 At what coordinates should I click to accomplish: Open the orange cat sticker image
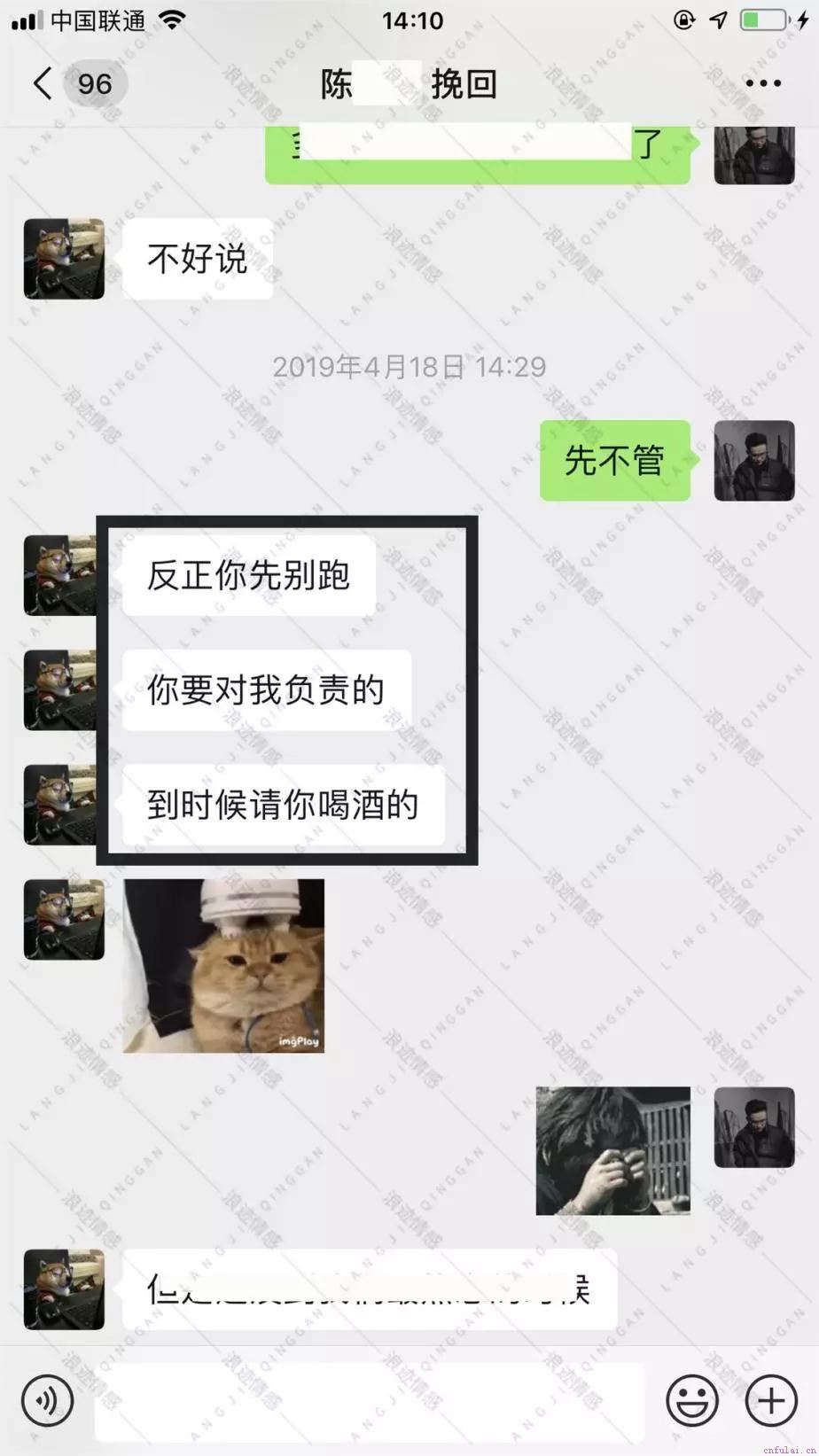point(223,966)
